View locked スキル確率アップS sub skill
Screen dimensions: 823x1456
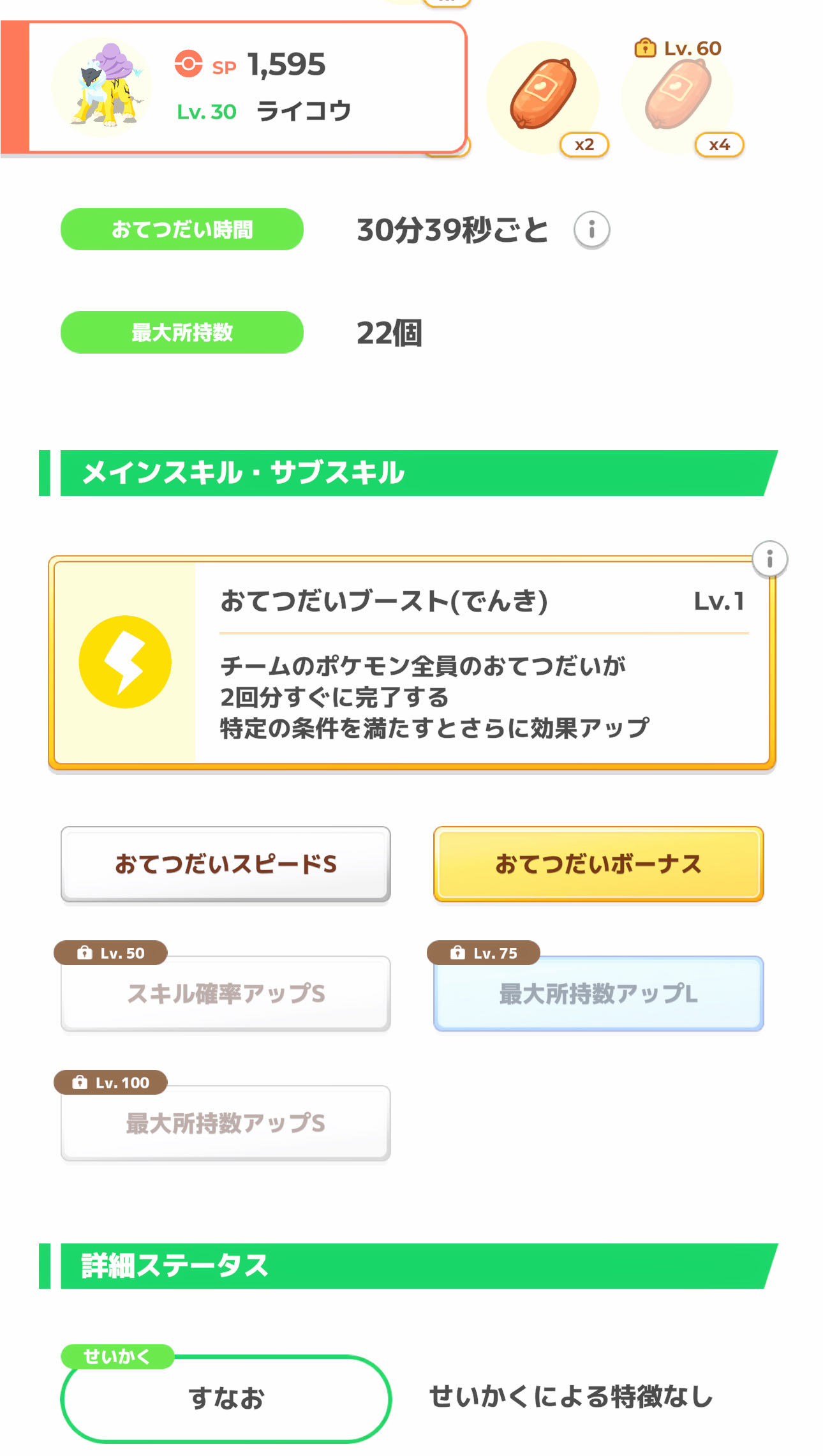click(x=225, y=993)
